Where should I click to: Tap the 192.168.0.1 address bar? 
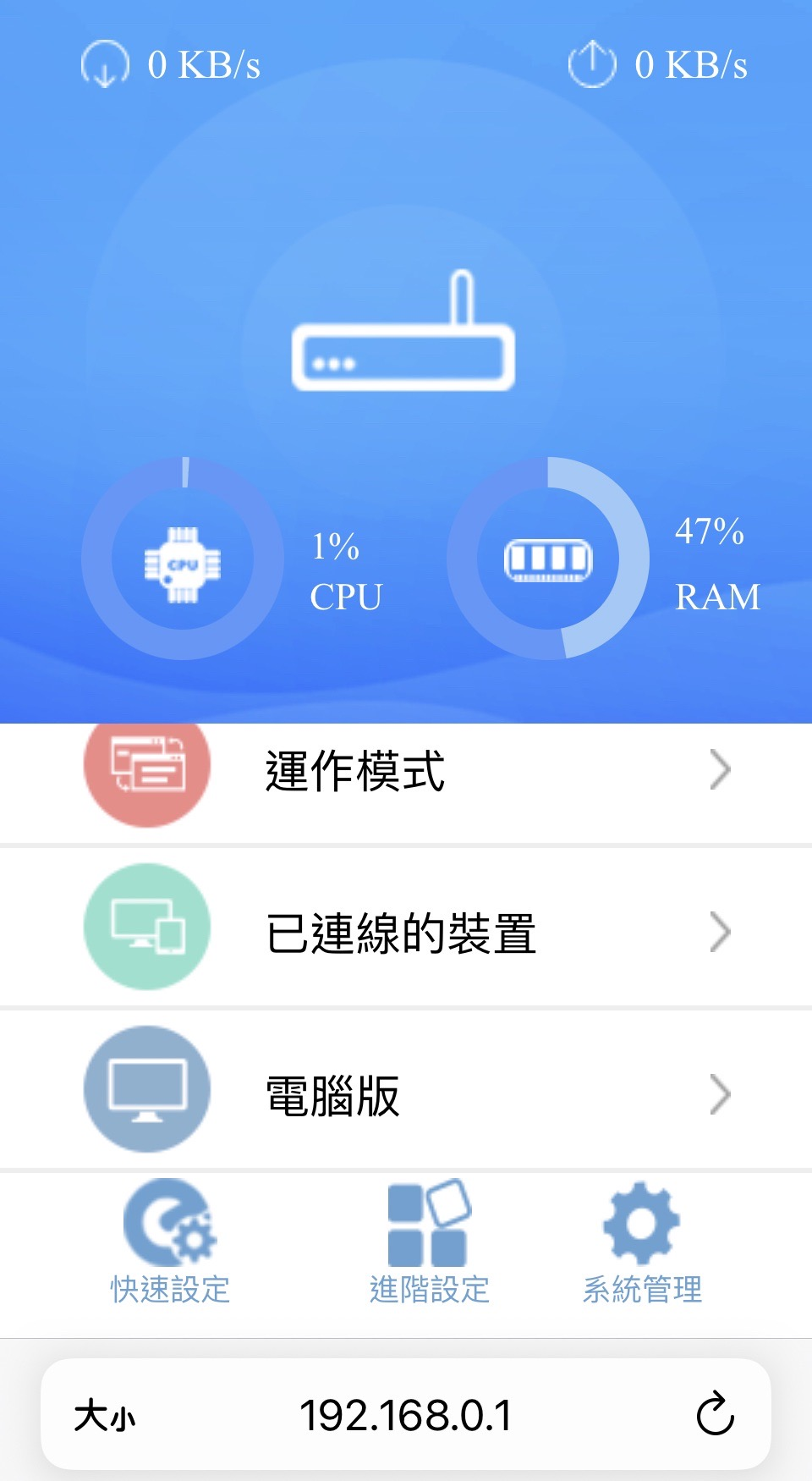pyautogui.click(x=406, y=1415)
